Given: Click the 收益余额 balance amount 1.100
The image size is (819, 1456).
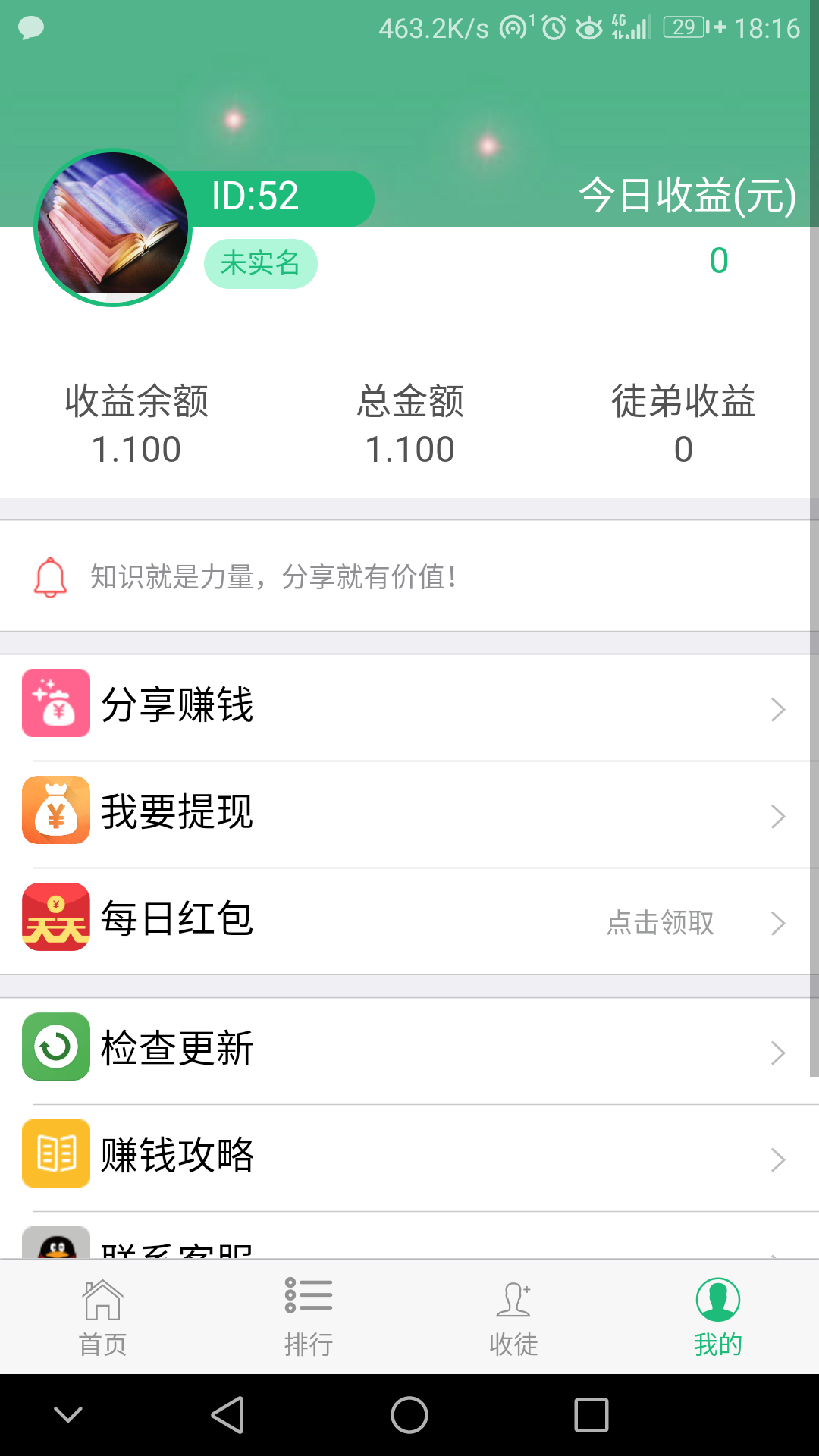Looking at the screenshot, I should (x=137, y=448).
